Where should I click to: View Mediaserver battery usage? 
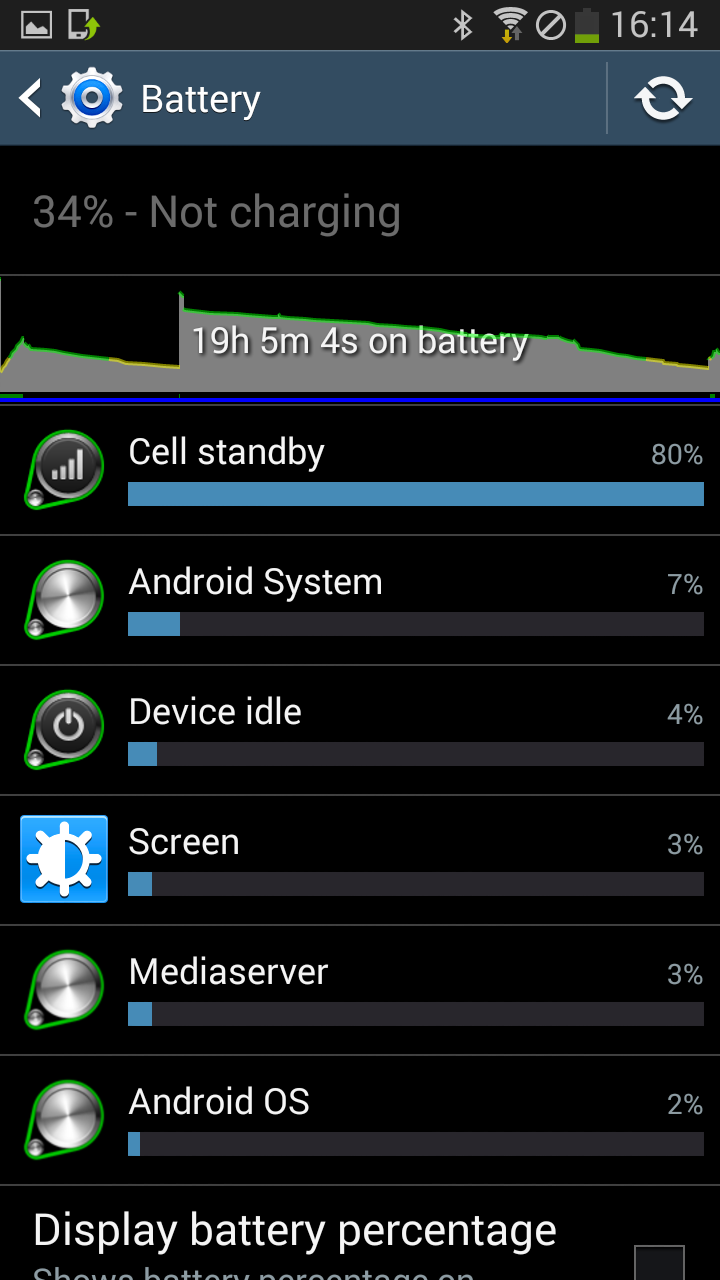(x=360, y=990)
